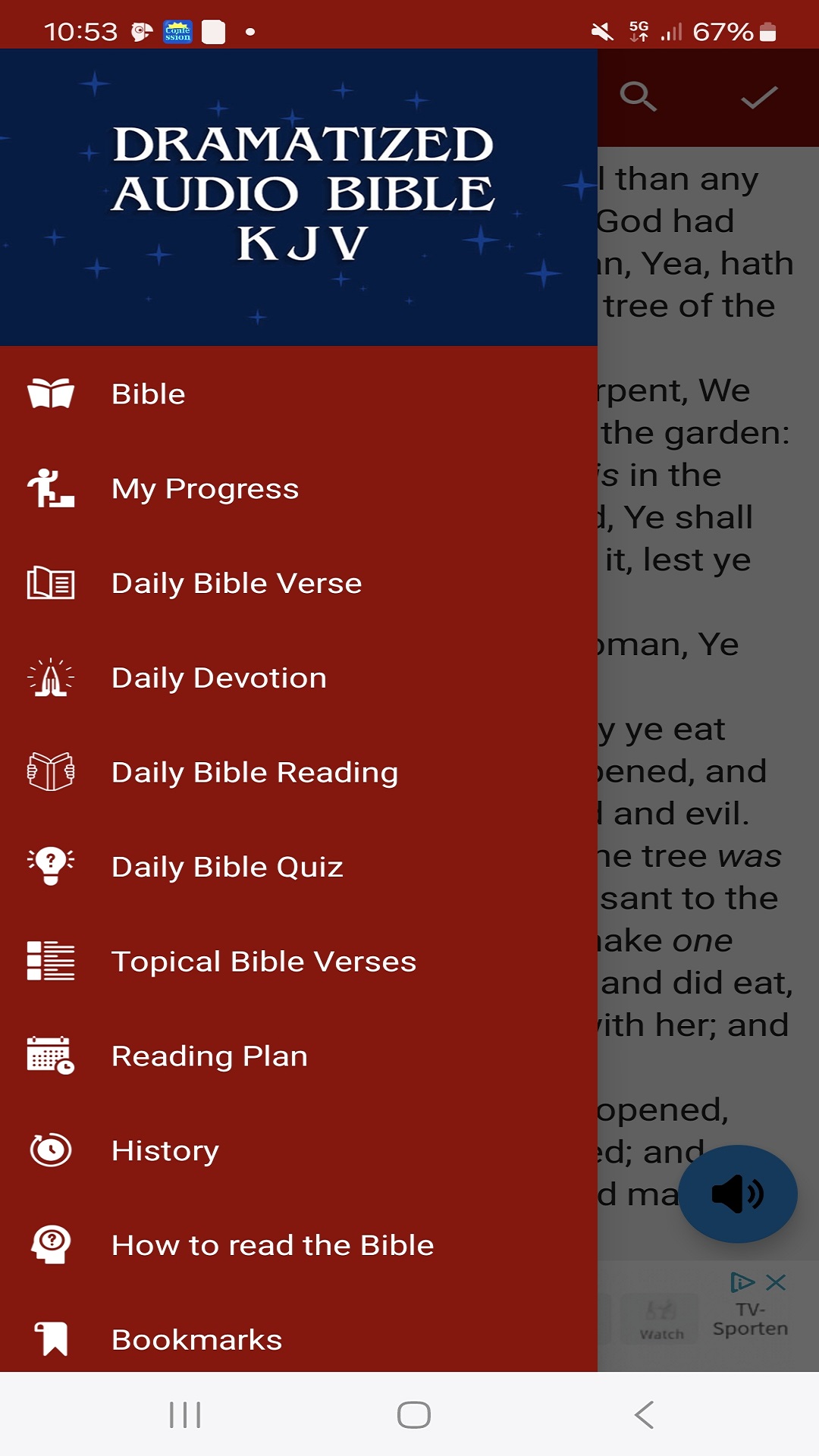Image resolution: width=819 pixels, height=1456 pixels.
Task: Tap the system home button
Action: (414, 1415)
